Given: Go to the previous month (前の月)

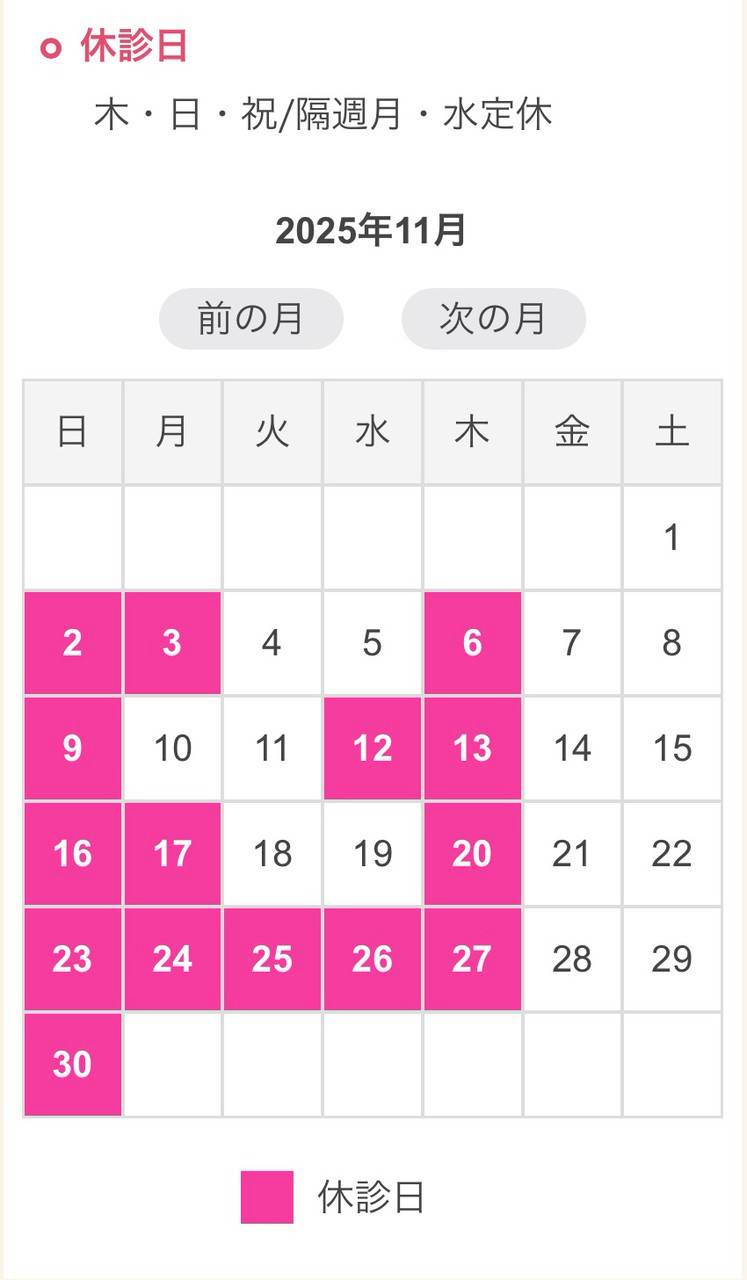Looking at the screenshot, I should pos(251,319).
